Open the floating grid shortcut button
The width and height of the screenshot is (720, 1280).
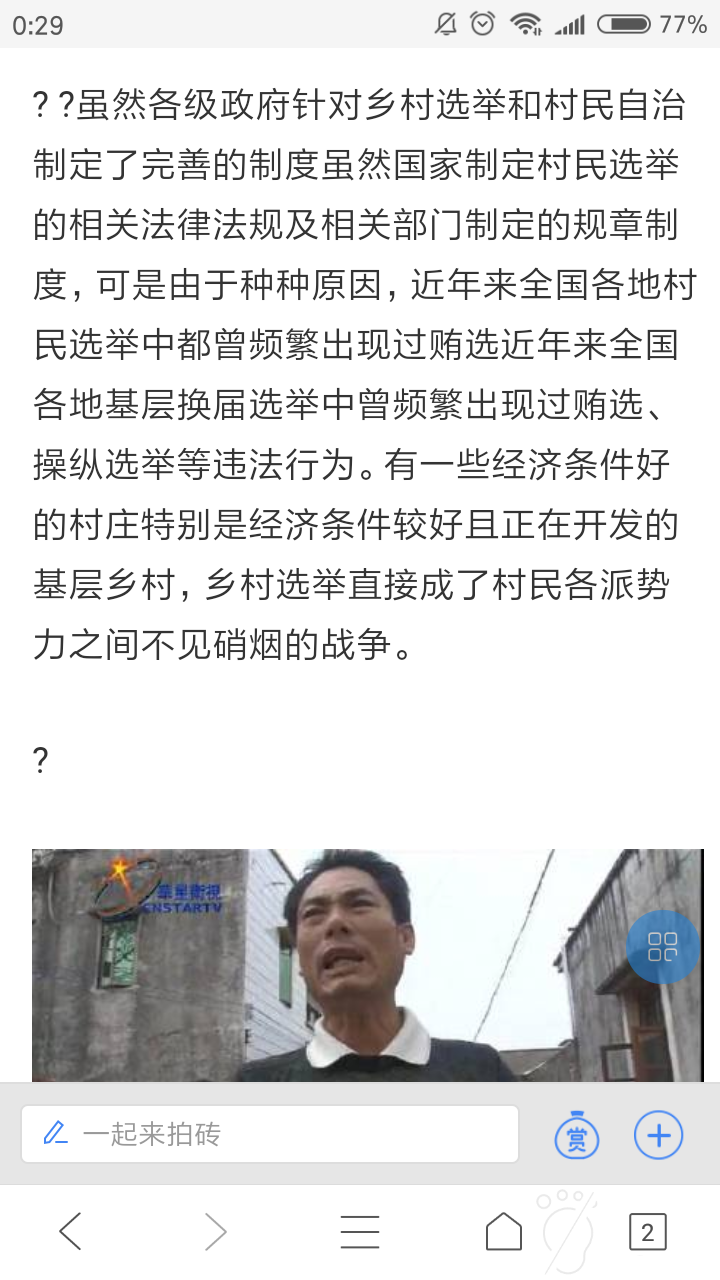[x=663, y=947]
